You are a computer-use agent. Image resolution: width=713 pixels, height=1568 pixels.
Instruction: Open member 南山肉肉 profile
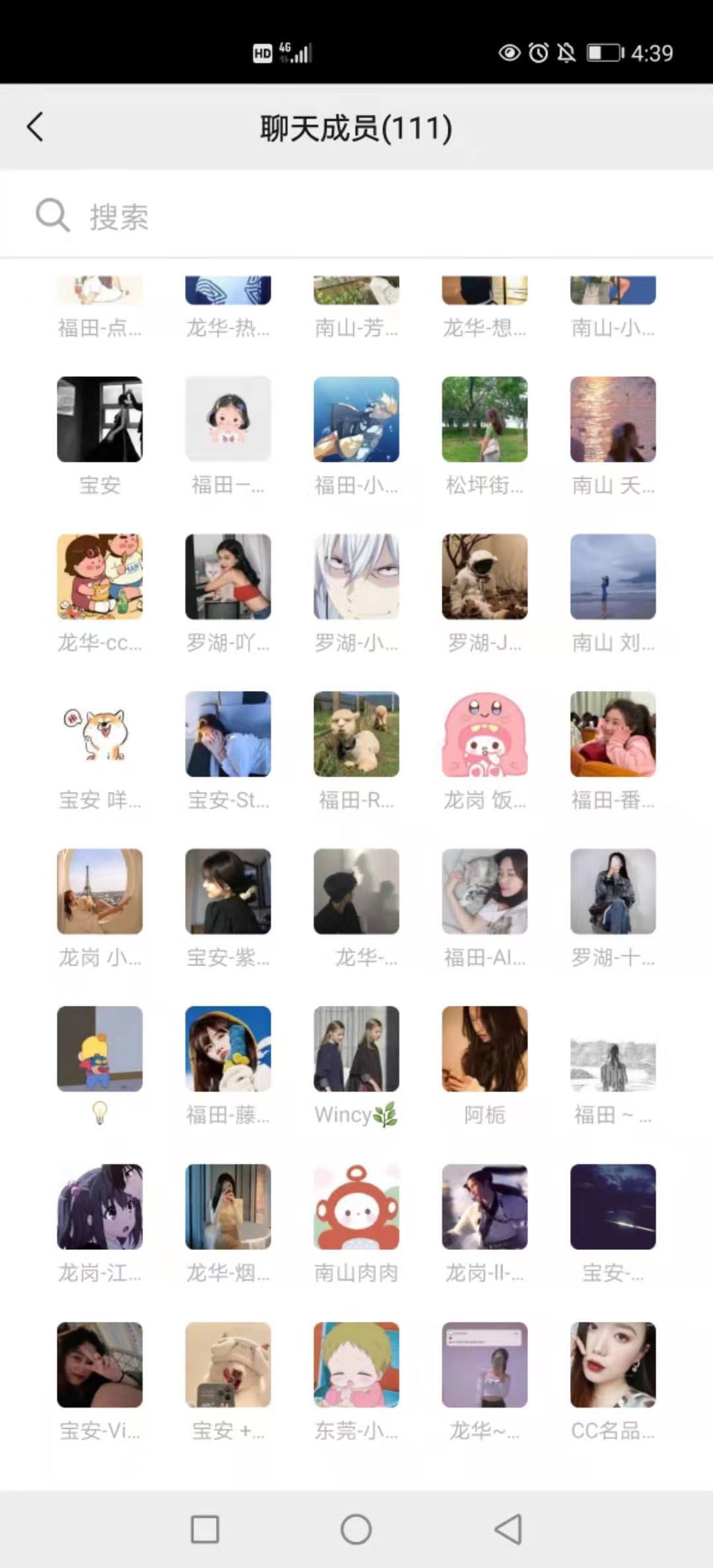[x=356, y=1206]
